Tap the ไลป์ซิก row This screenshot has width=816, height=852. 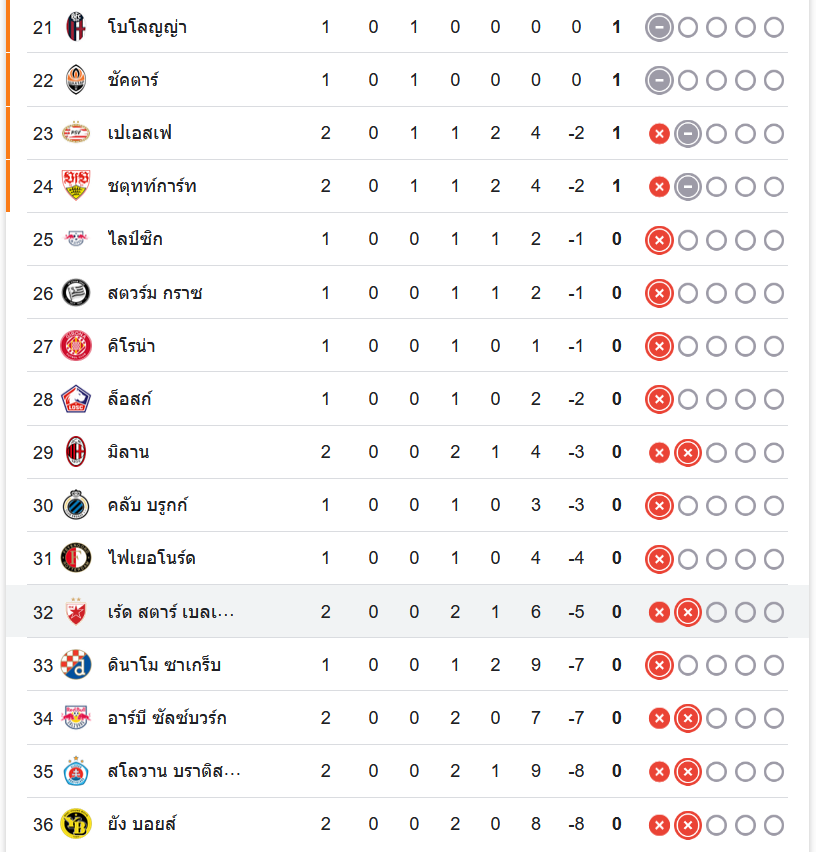click(135, 239)
